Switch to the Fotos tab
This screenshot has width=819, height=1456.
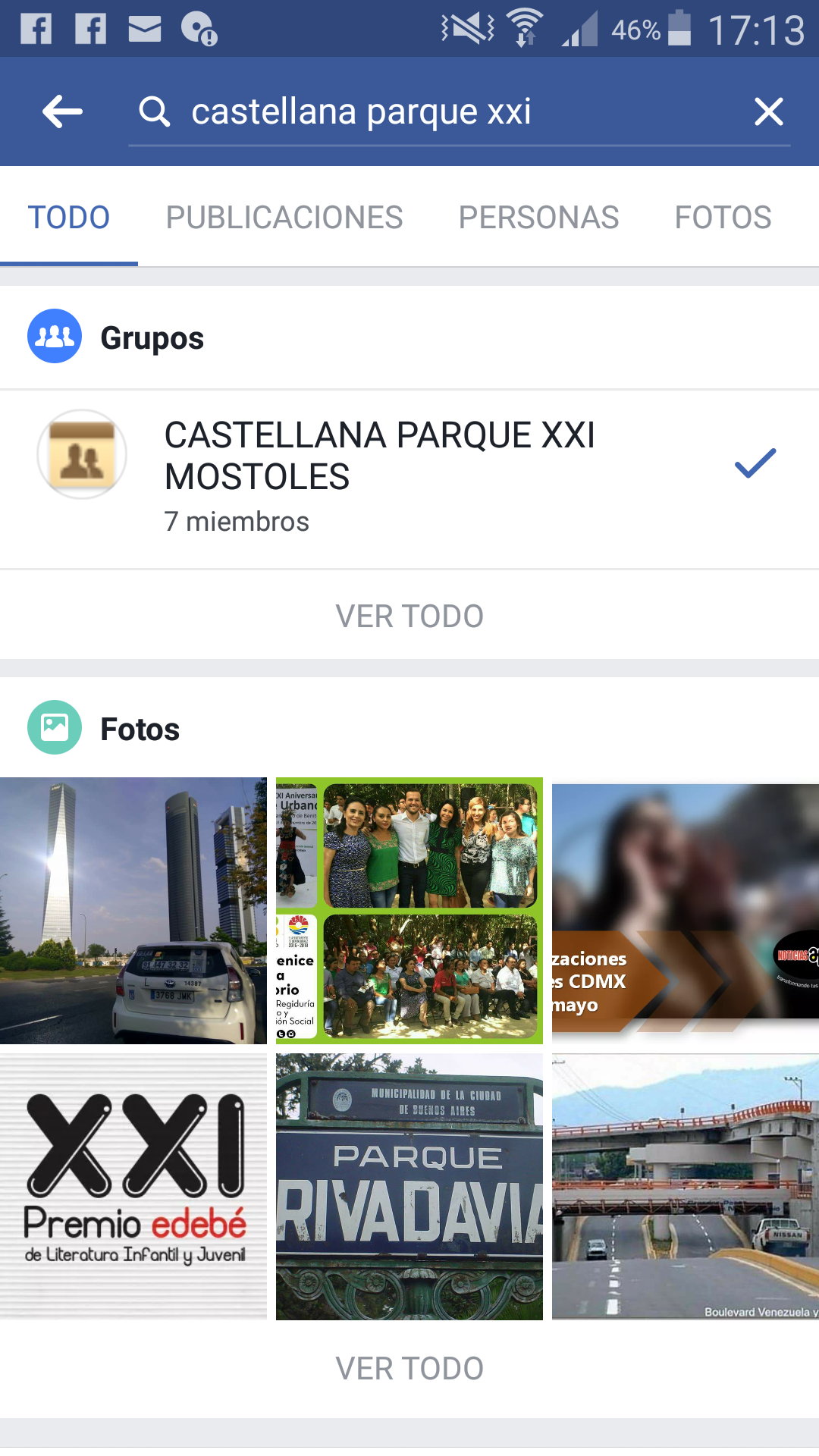point(723,218)
